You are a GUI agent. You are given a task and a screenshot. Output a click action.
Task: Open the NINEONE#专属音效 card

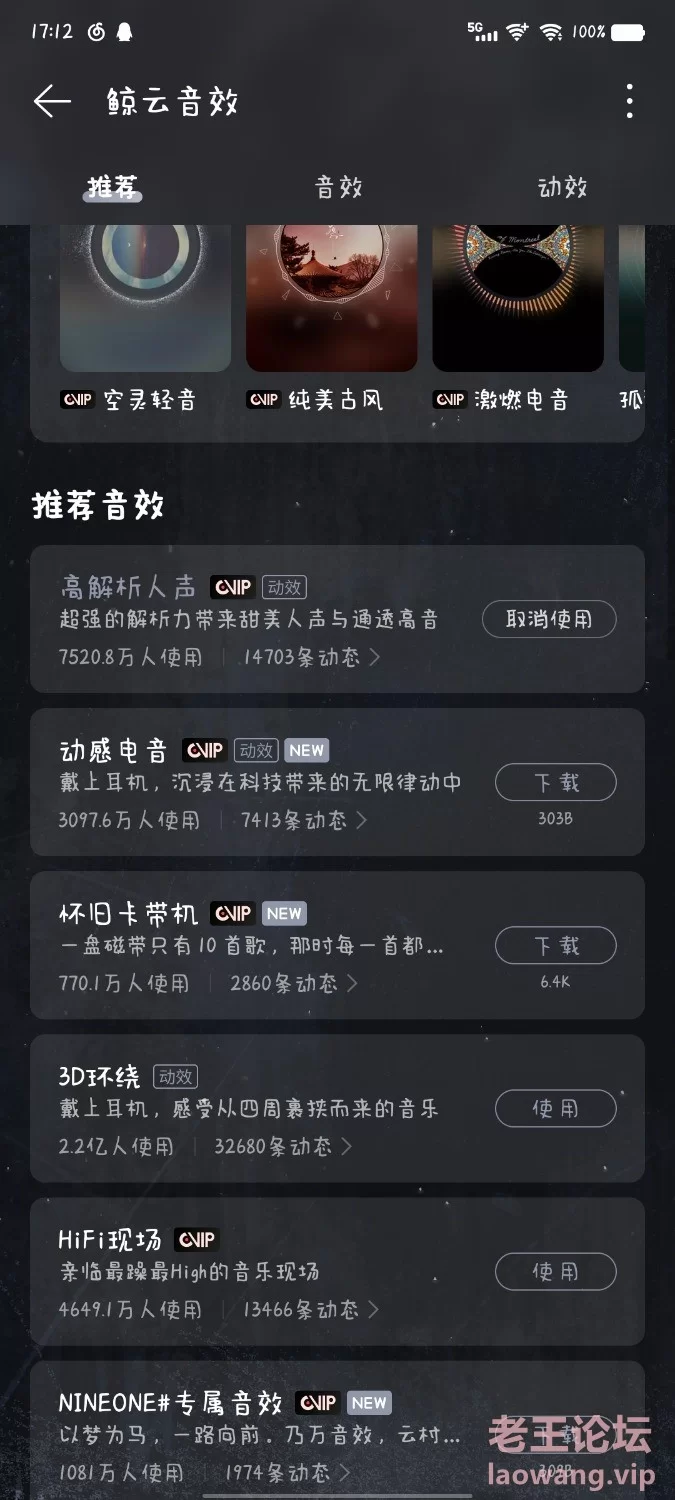tap(337, 1430)
